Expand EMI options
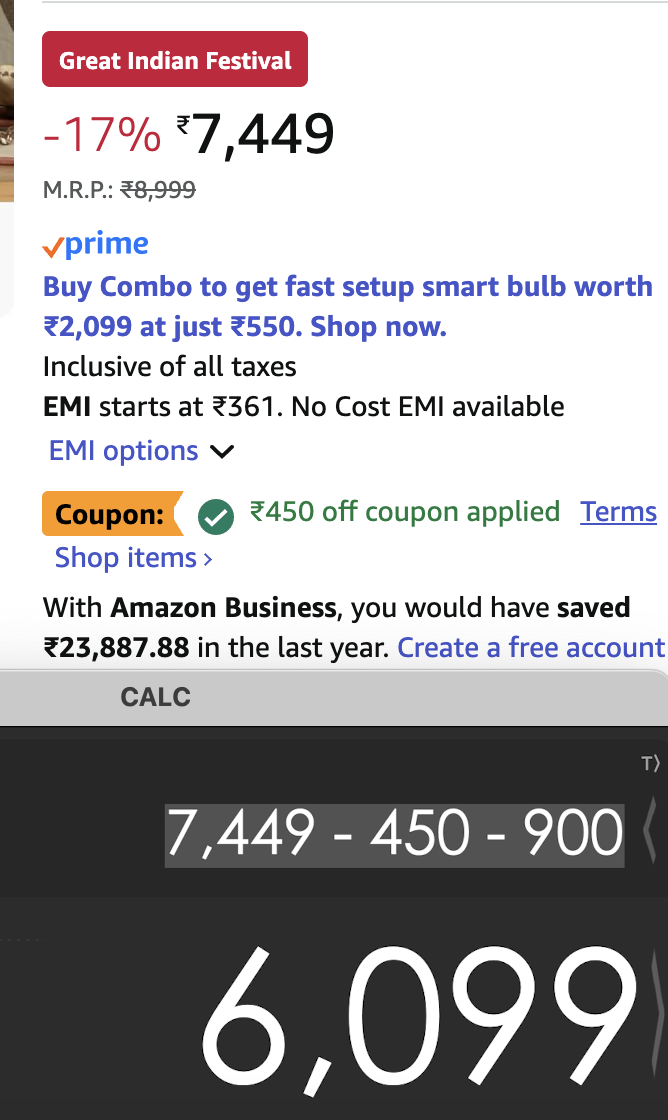Viewport: 668px width, 1120px height. (140, 451)
